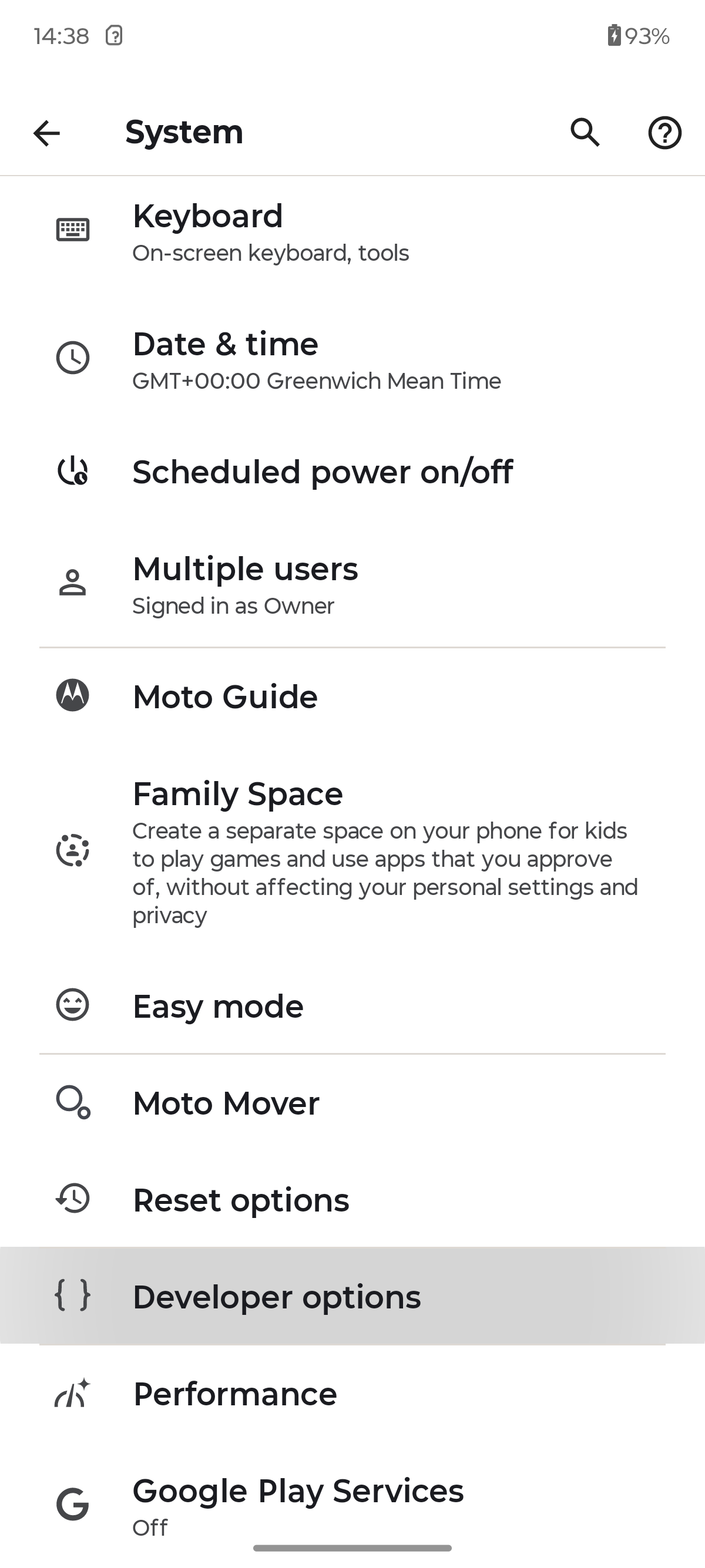Enter Developer options
The height and width of the screenshot is (1568, 705).
coord(352,1297)
